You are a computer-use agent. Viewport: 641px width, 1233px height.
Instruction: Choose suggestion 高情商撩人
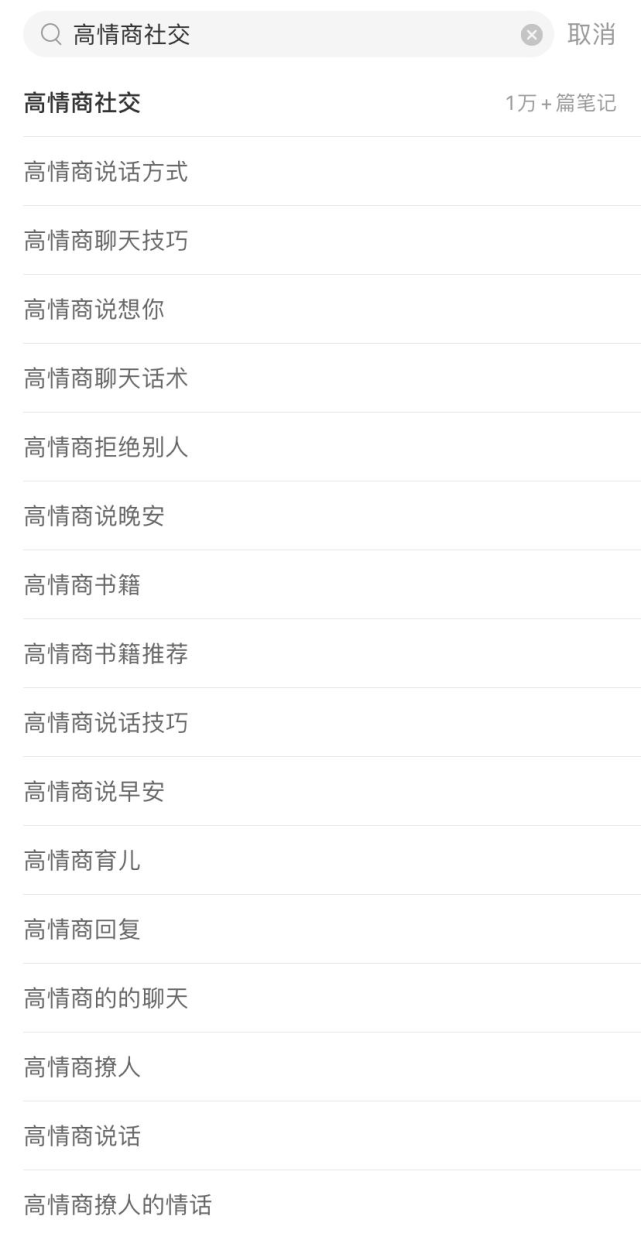[x=82, y=1068]
